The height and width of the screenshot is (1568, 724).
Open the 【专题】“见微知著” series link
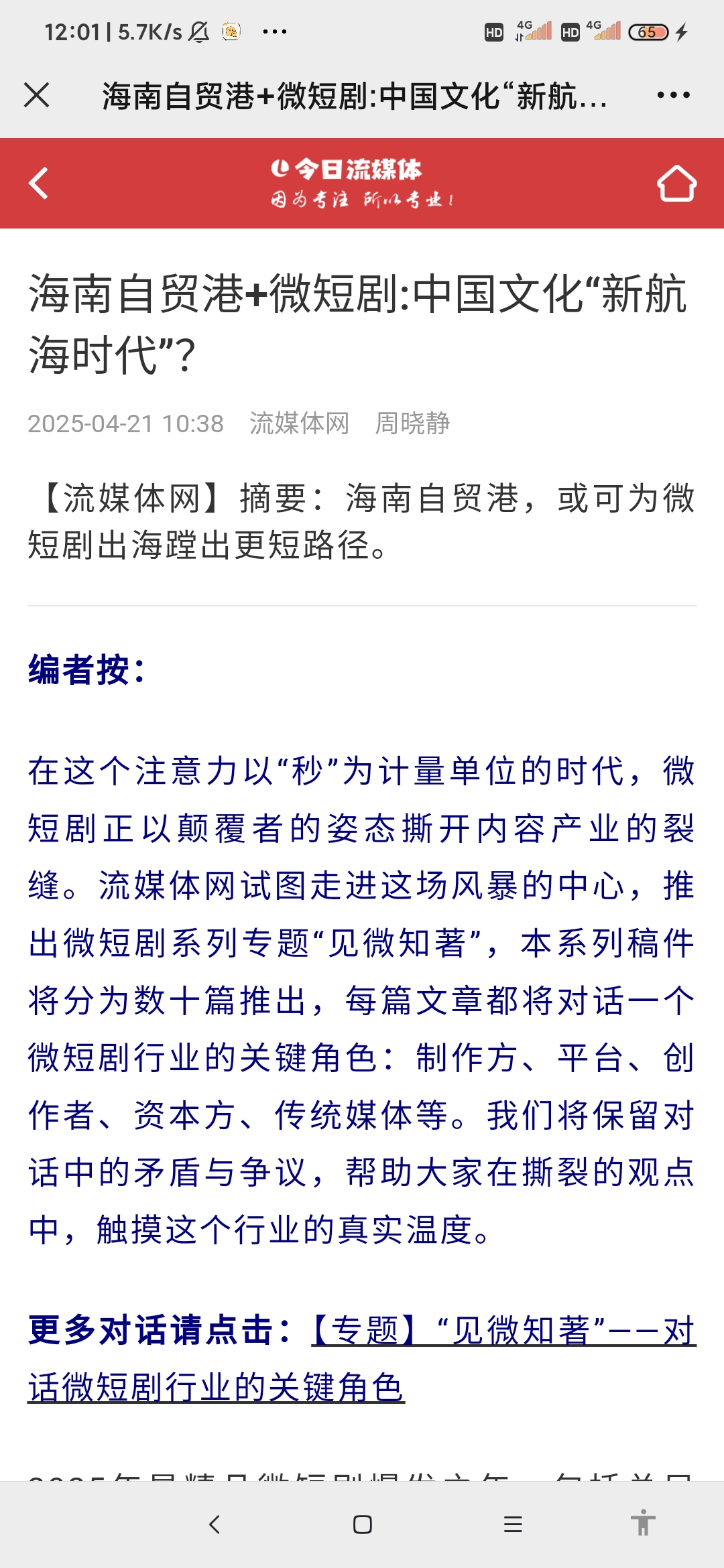click(362, 1358)
